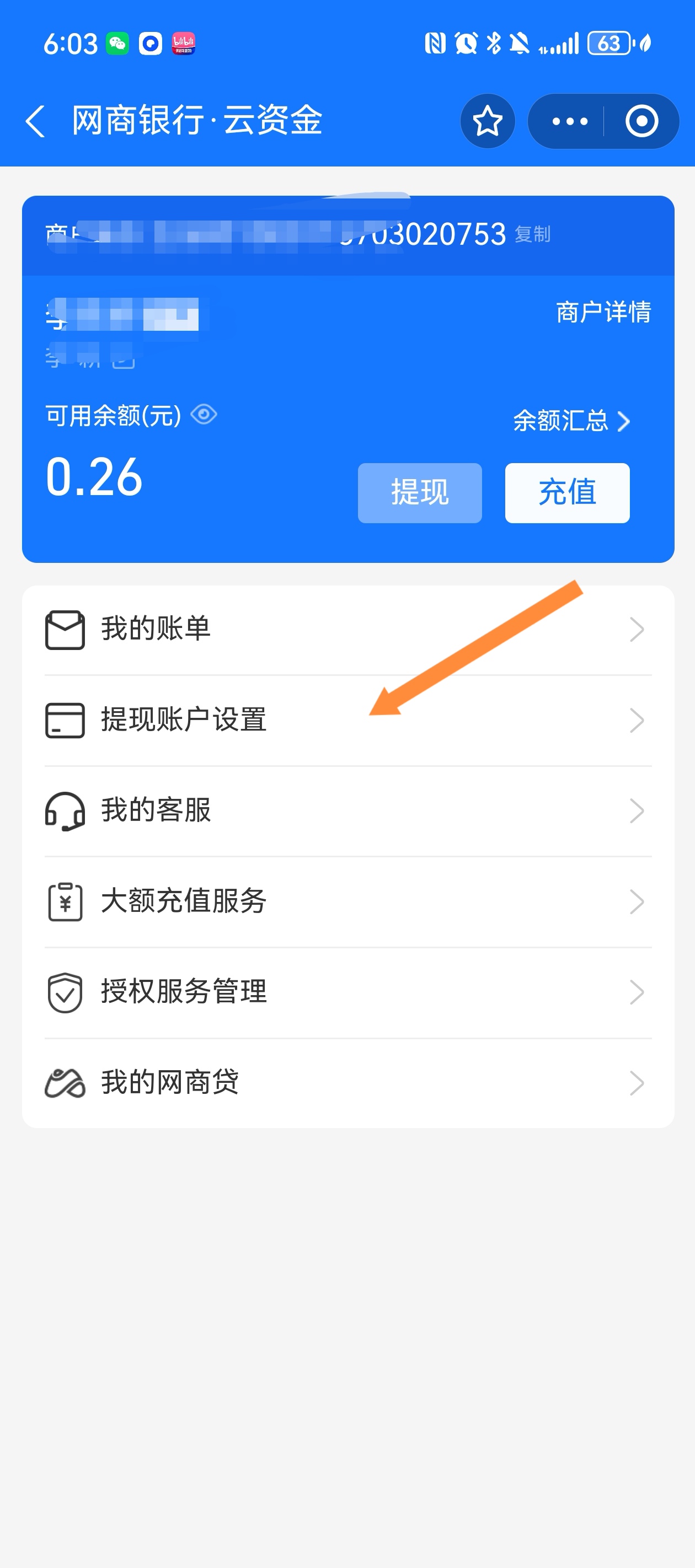Go back using the header arrow
Screen dimensions: 695x1568
[35, 121]
